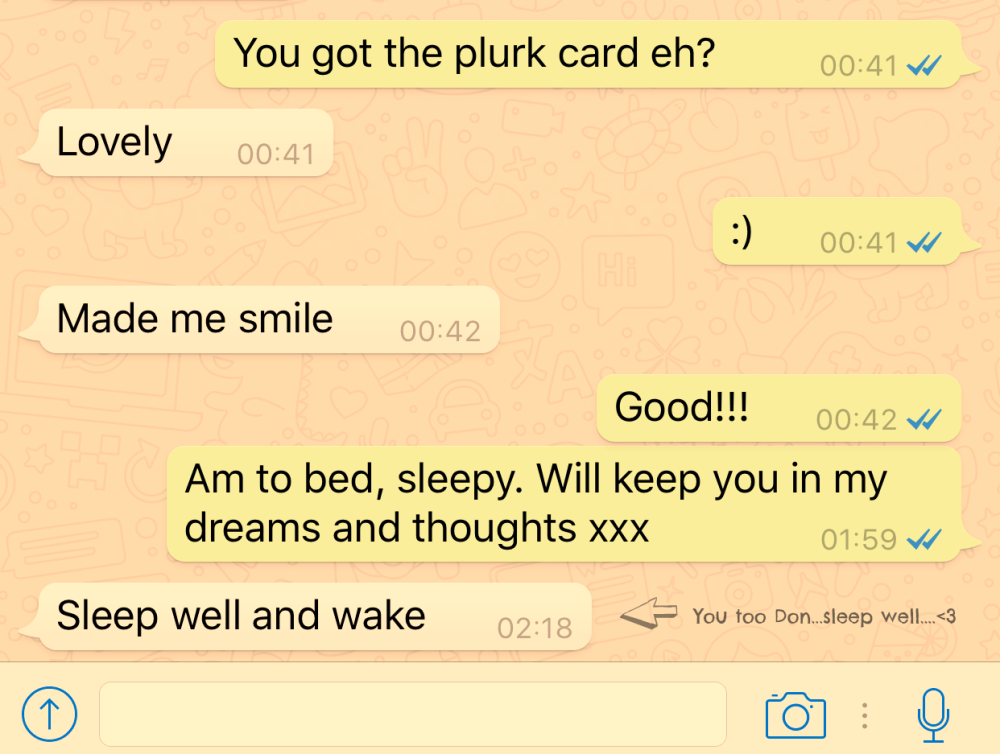The height and width of the screenshot is (754, 1000).
Task: Open the camera to take a photo
Action: (x=795, y=714)
